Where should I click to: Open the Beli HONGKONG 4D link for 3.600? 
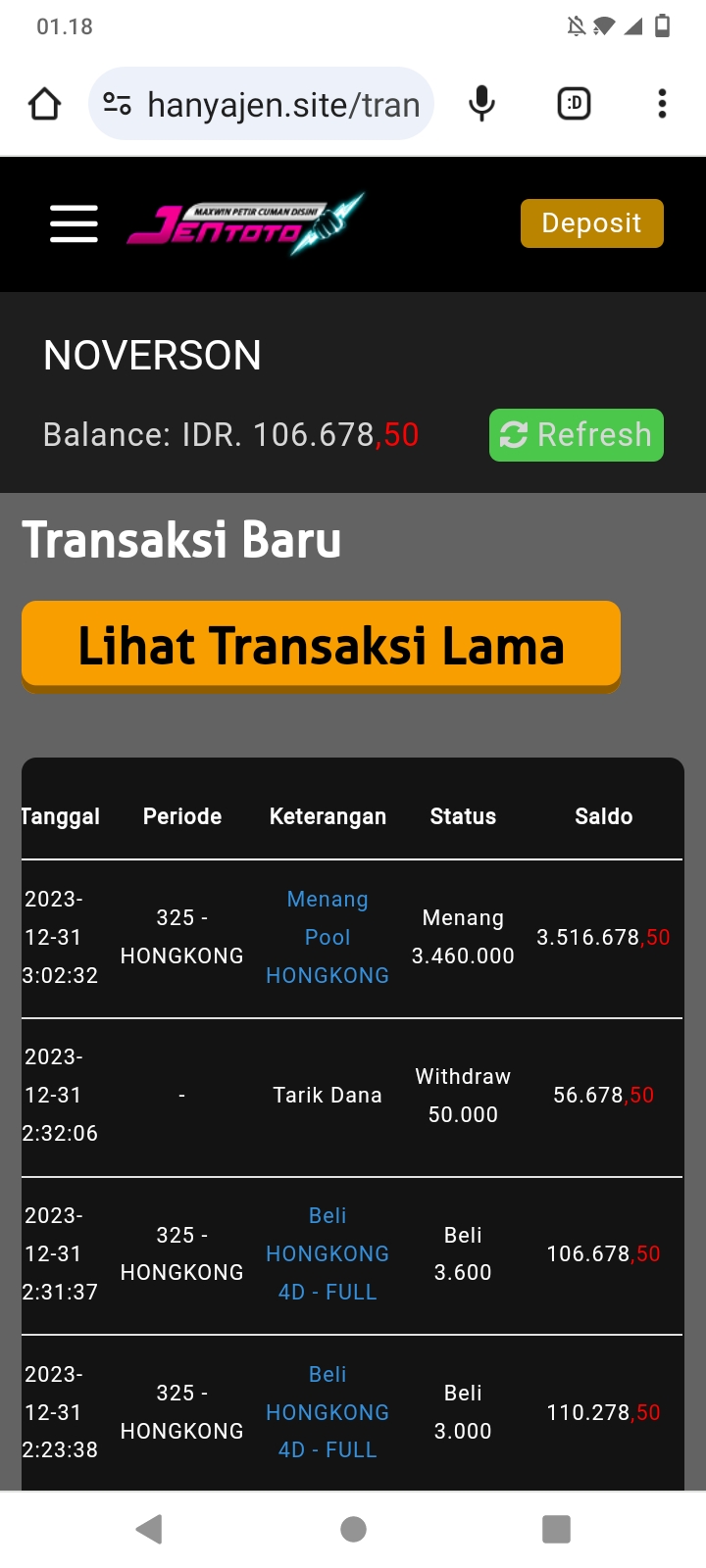tap(328, 1253)
